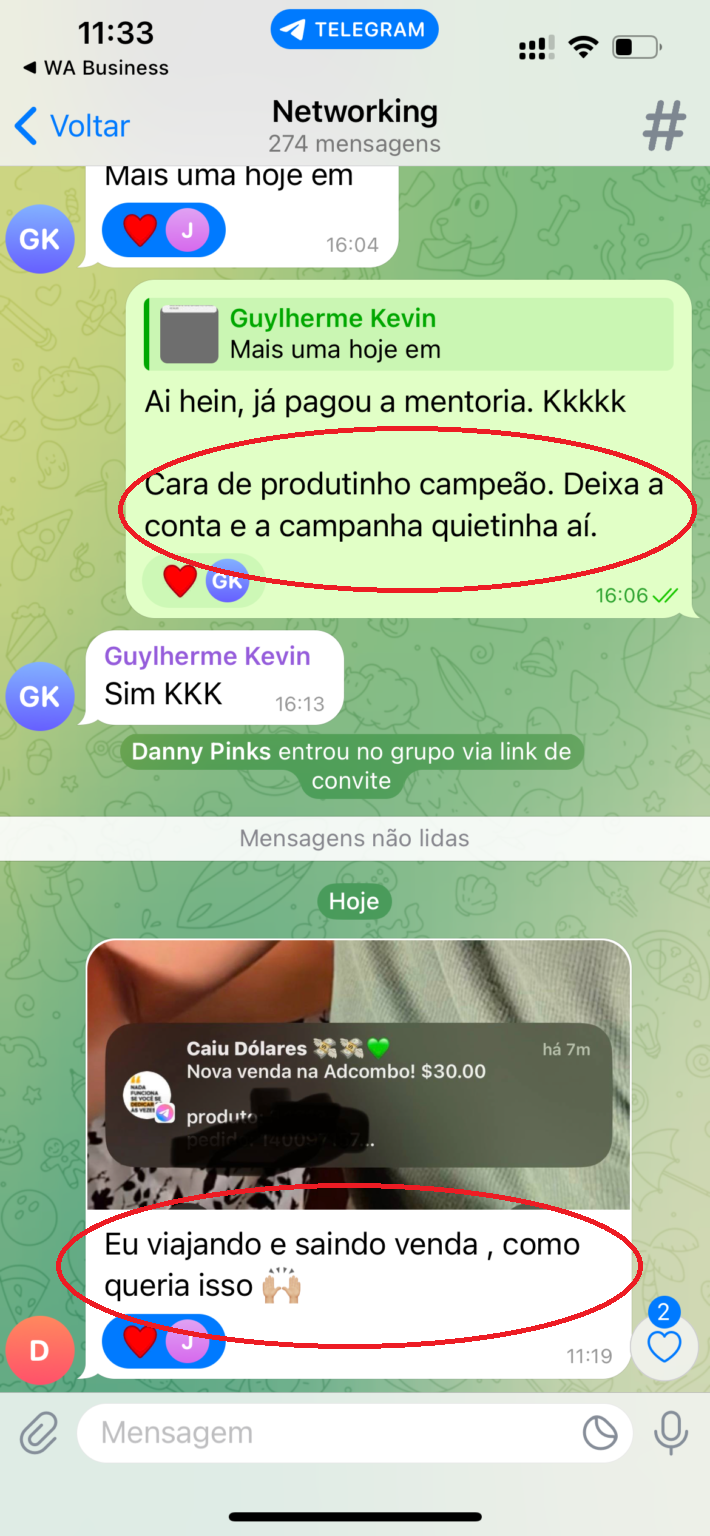The width and height of the screenshot is (710, 1536).
Task: Return to WA Business app
Action: [x=96, y=68]
